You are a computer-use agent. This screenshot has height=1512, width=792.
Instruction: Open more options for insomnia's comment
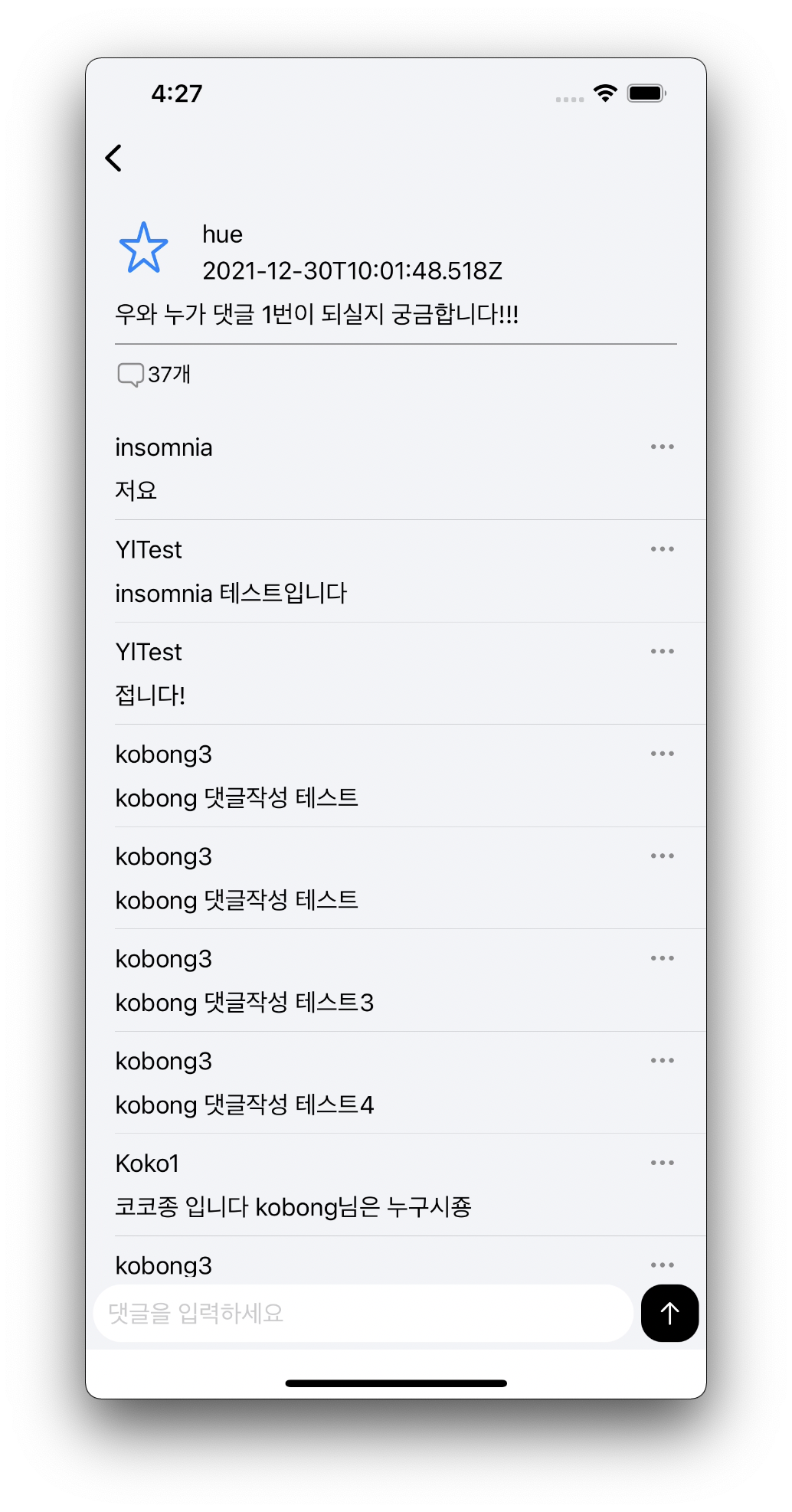[x=662, y=447]
